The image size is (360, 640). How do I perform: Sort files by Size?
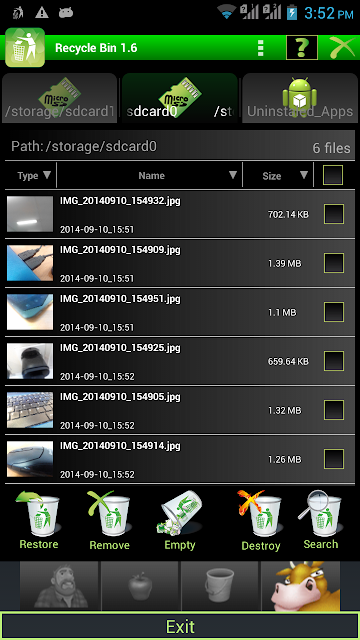tap(279, 176)
